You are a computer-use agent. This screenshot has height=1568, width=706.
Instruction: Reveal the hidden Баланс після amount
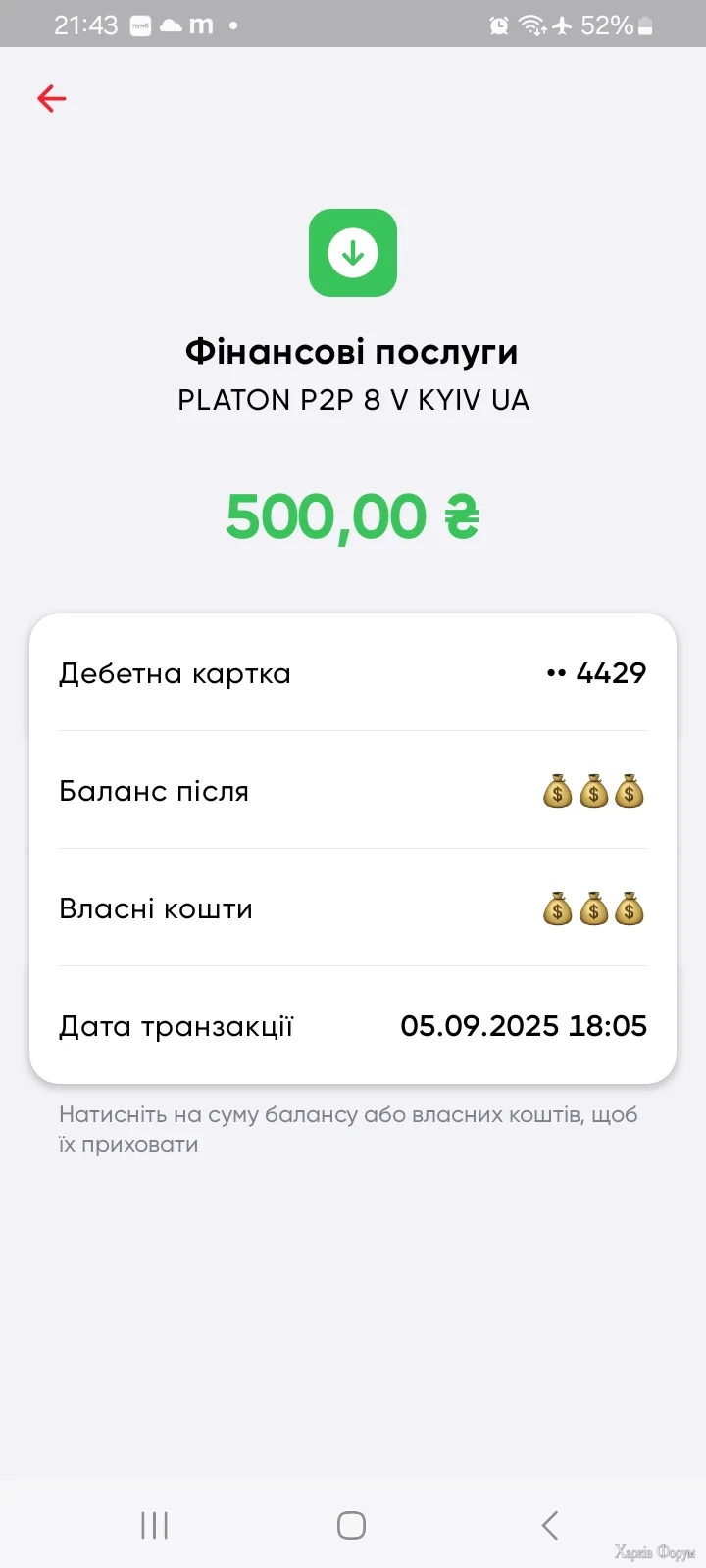[593, 791]
